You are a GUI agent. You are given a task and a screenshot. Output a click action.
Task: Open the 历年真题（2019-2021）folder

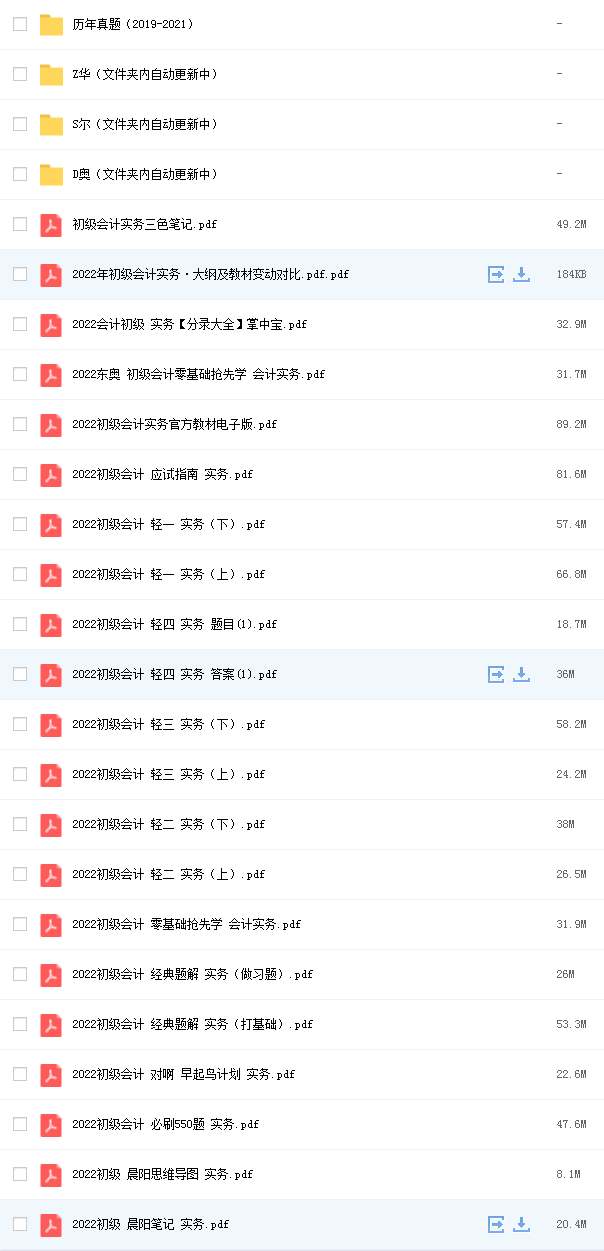(x=133, y=24)
